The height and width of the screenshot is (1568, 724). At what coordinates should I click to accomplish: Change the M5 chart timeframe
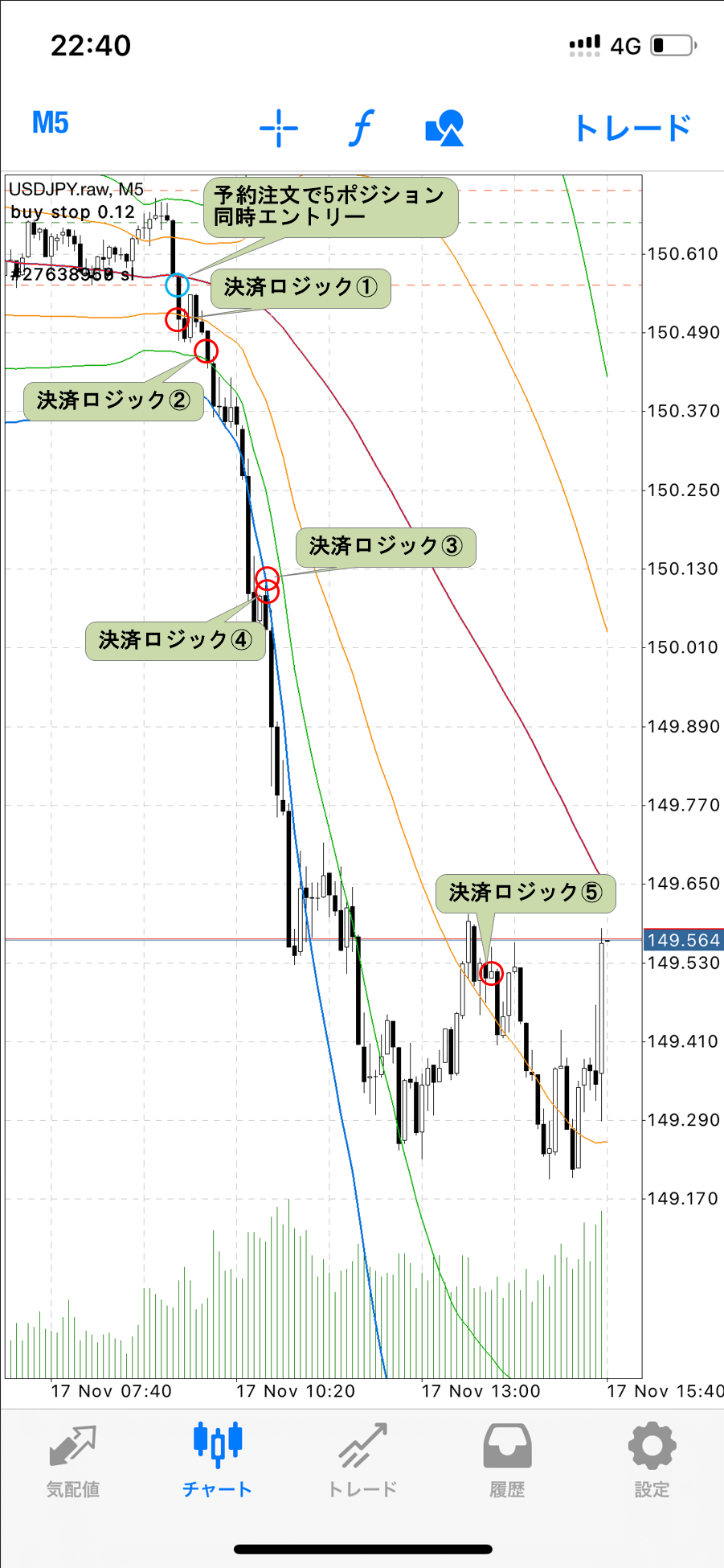click(51, 124)
